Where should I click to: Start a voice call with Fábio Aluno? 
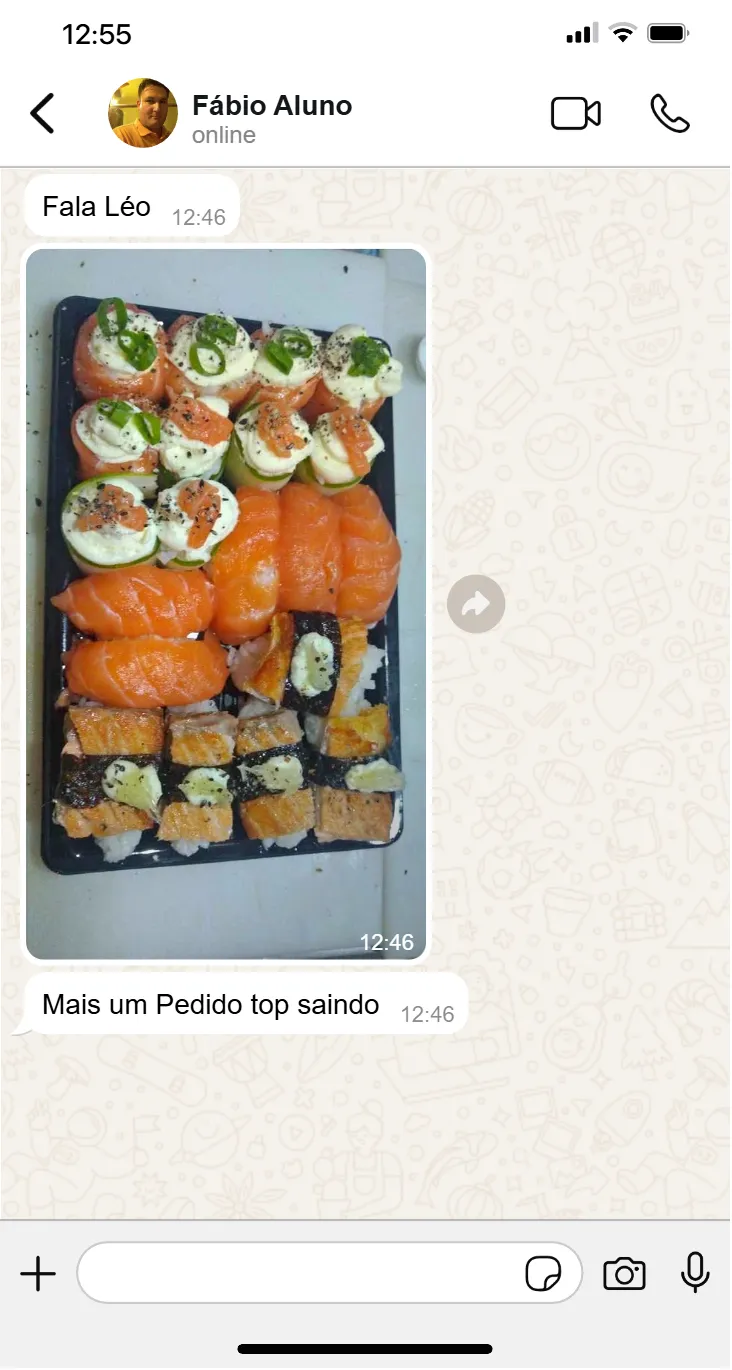coord(669,114)
